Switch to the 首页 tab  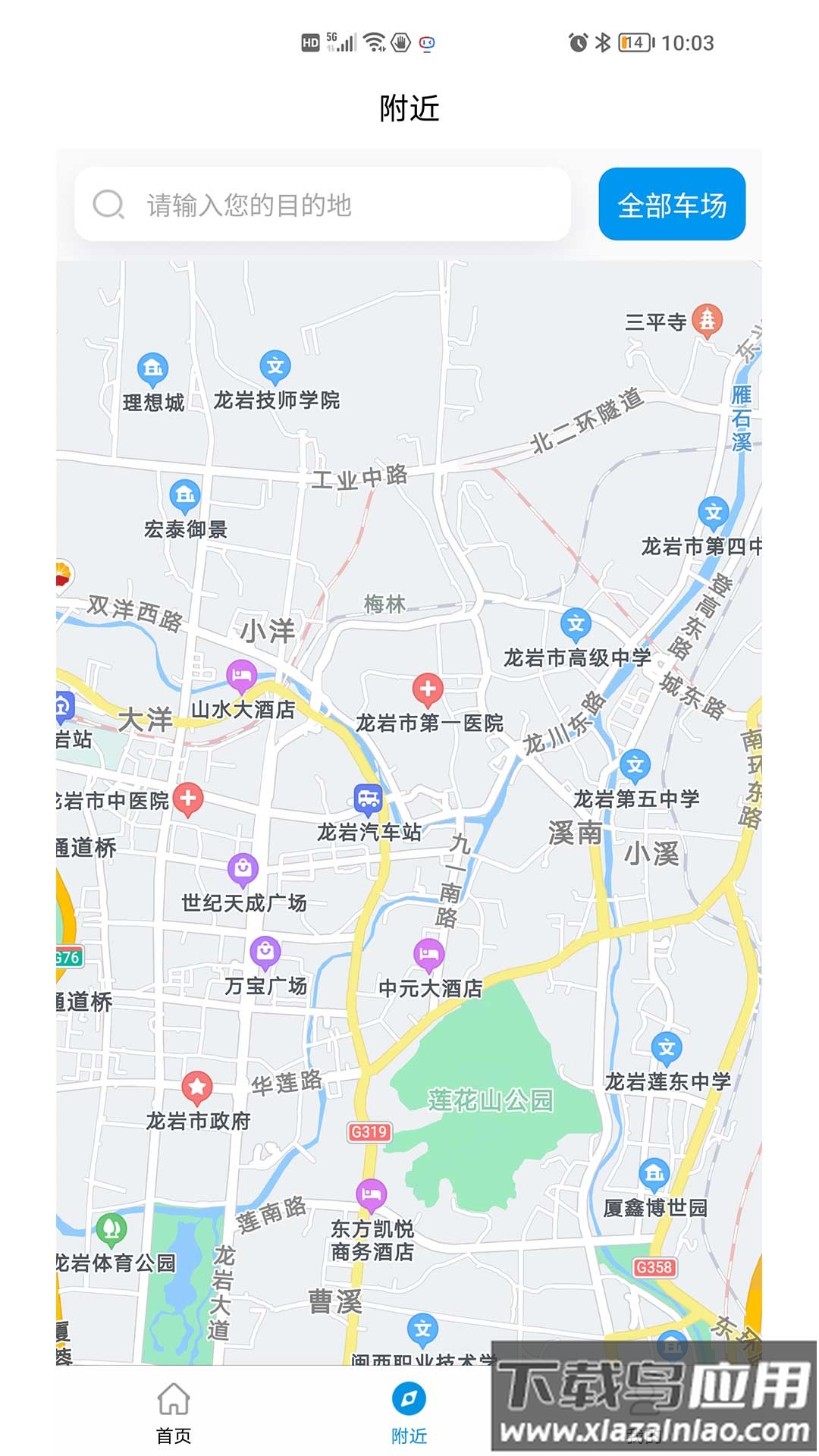(x=173, y=1413)
